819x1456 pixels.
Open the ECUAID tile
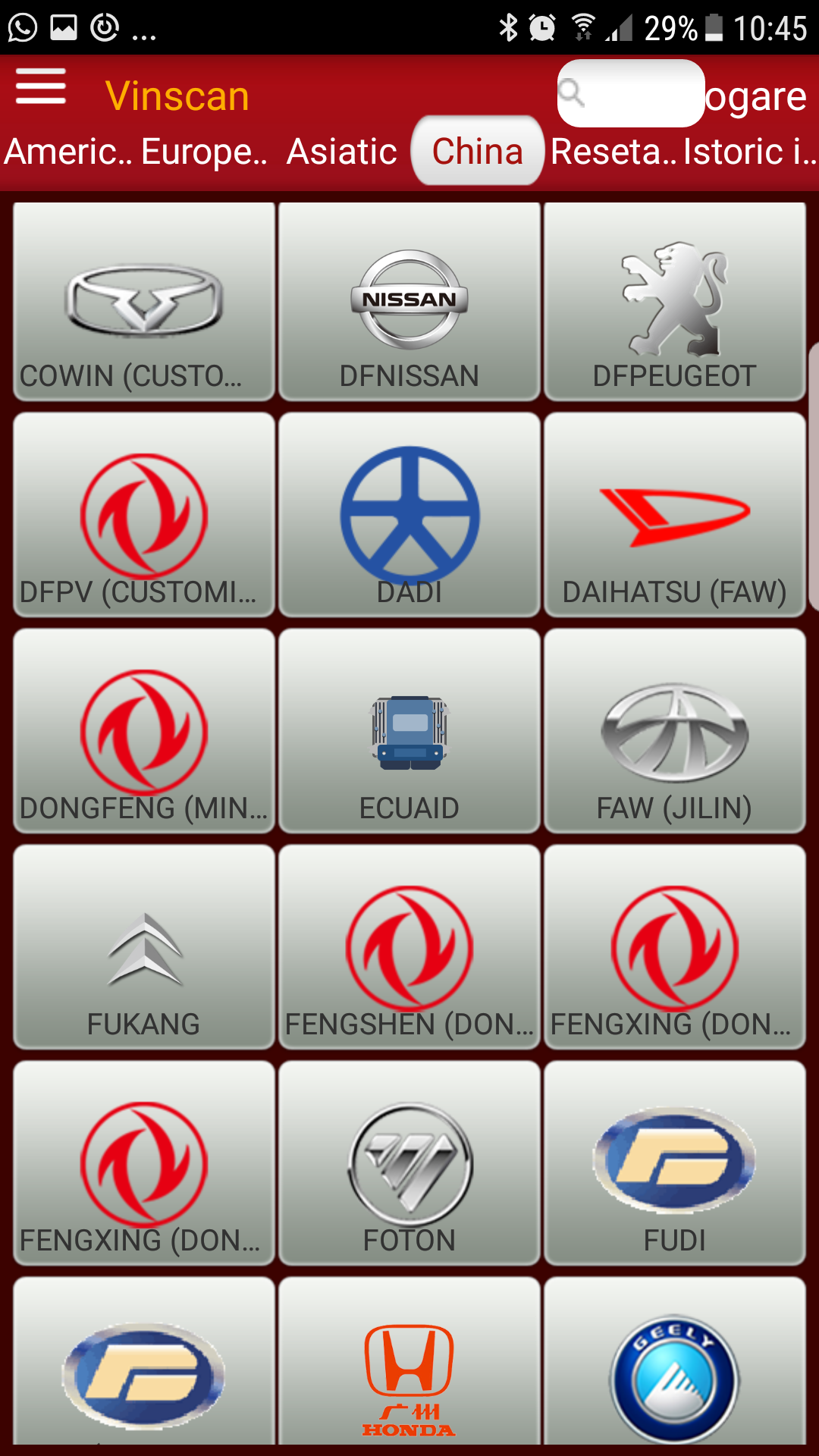coord(409,731)
